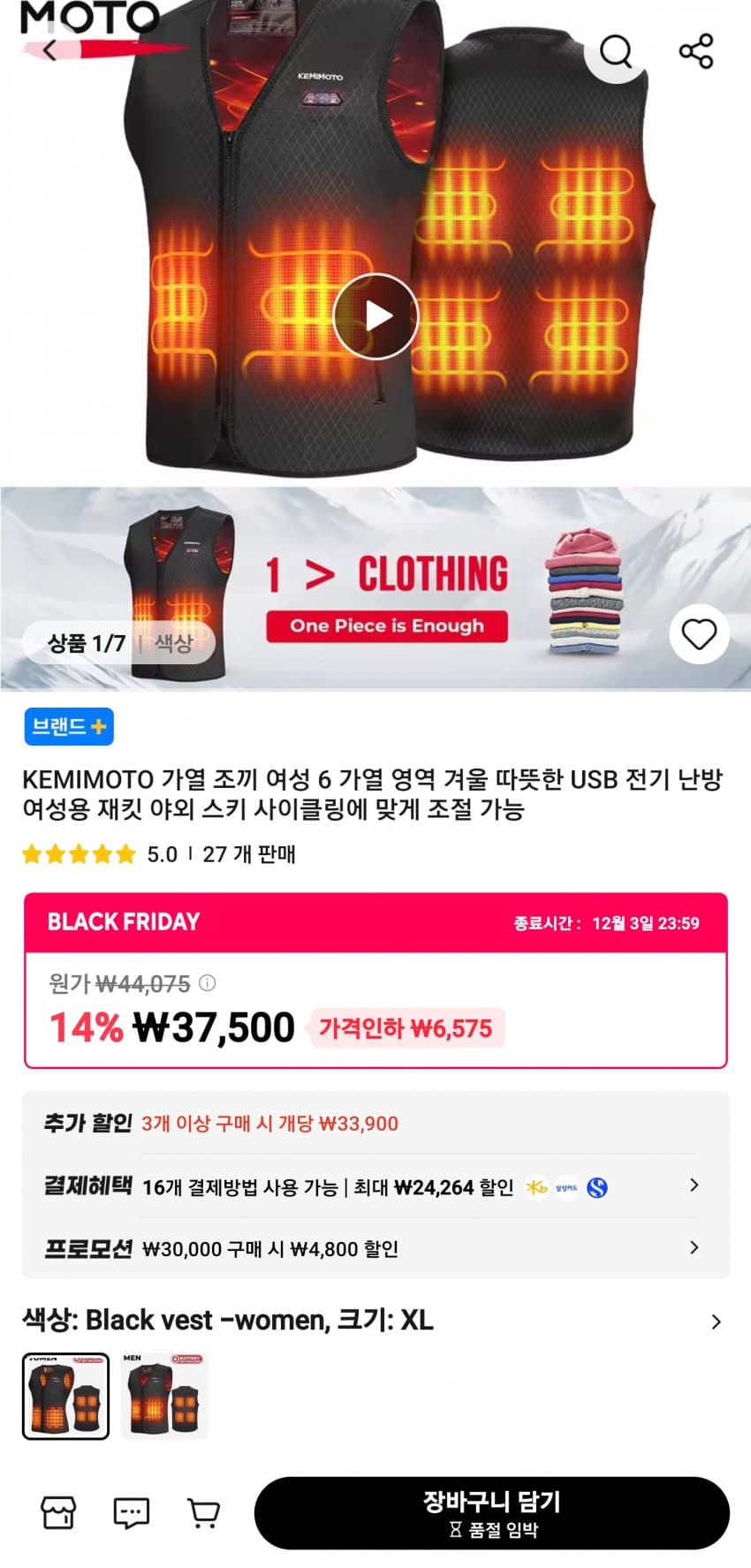Tap the 브랜드+ badge
Viewport: 751px width, 1568px height.
coord(69,727)
